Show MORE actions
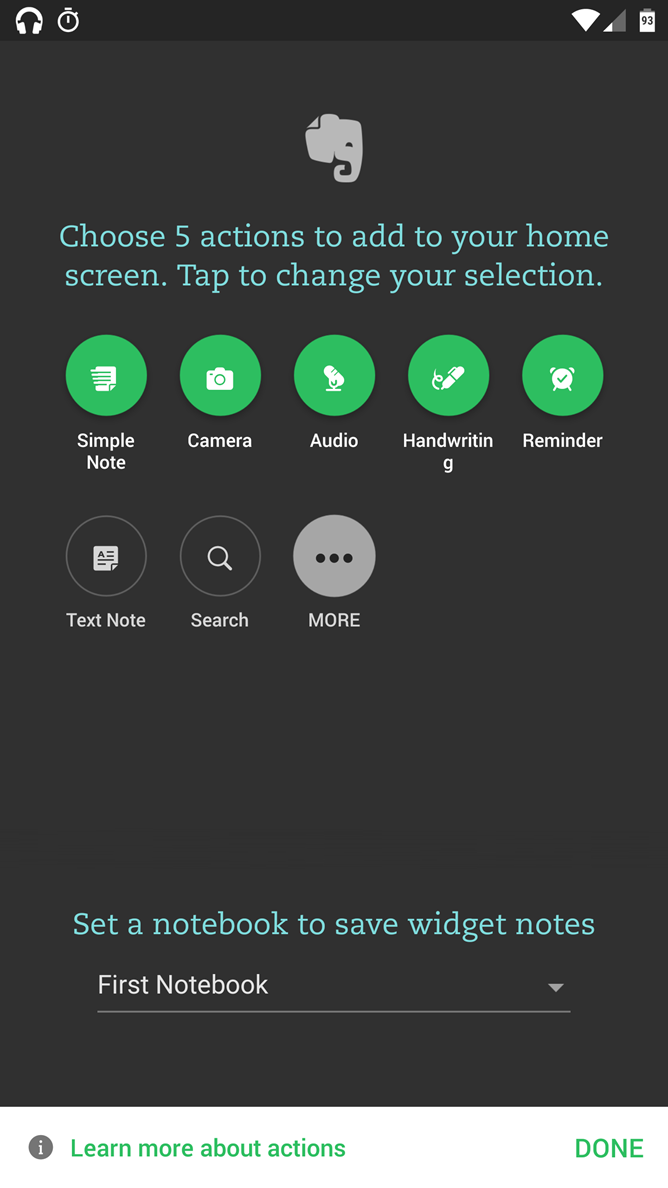The image size is (668, 1188). coord(334,556)
